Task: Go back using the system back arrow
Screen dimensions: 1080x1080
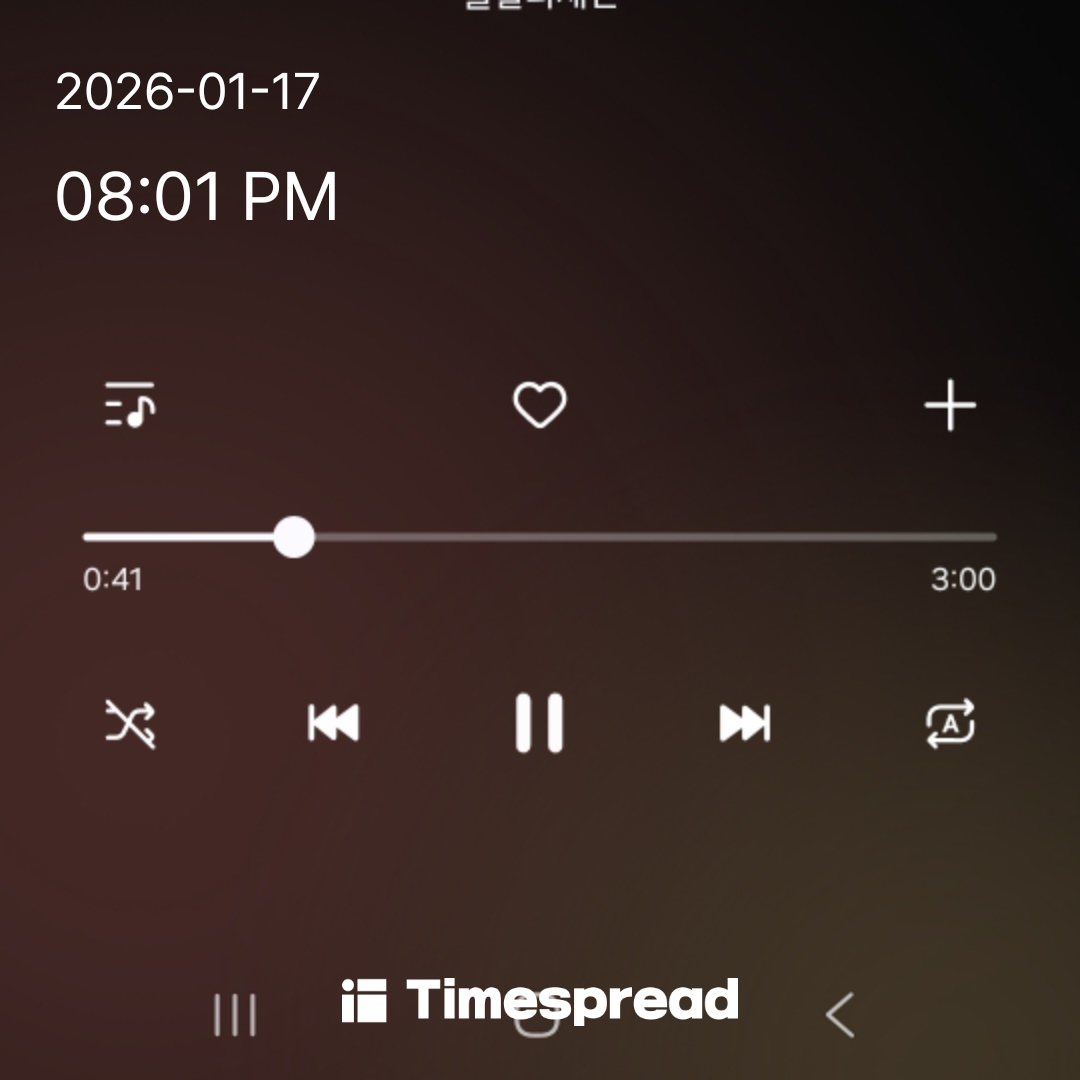Action: click(840, 1016)
